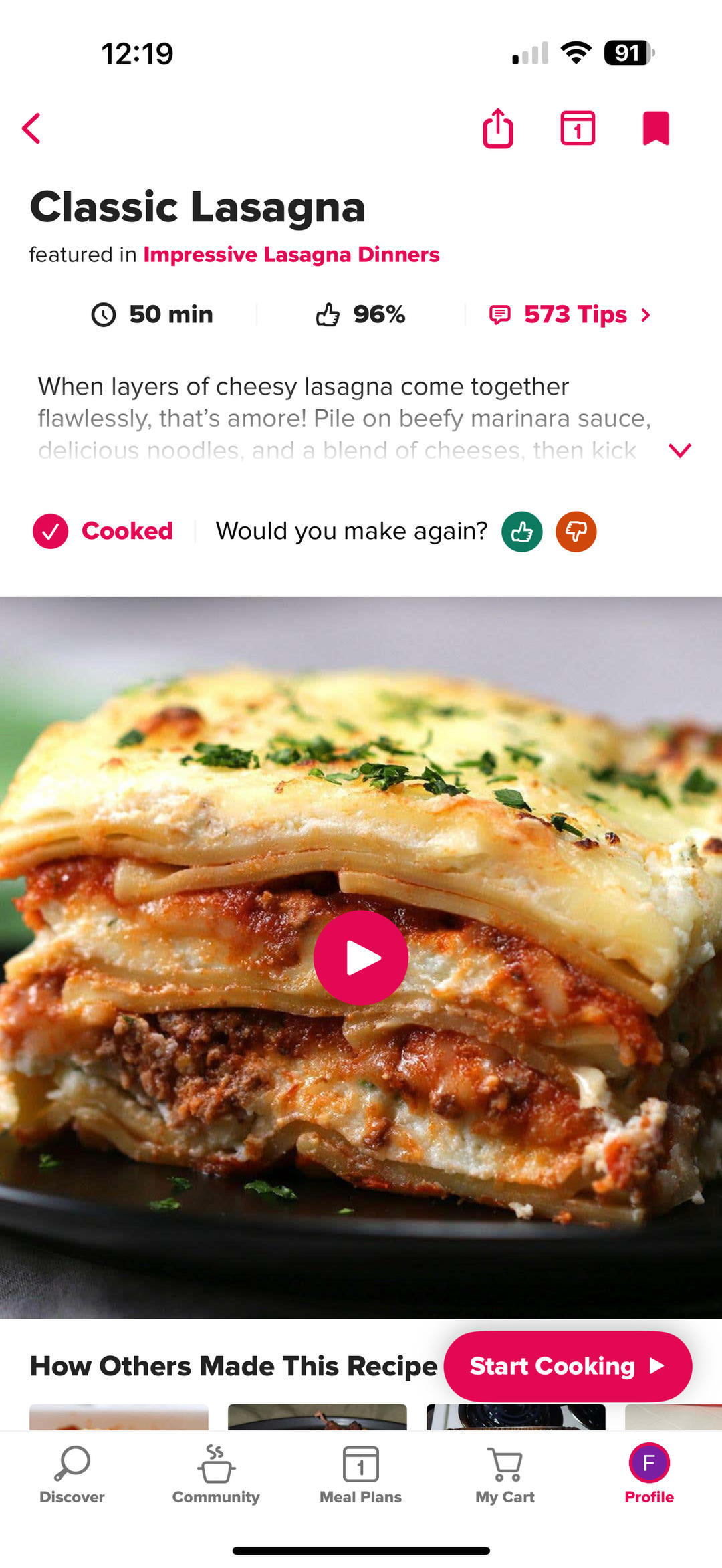Toggle the bookmark for this recipe

point(656,128)
